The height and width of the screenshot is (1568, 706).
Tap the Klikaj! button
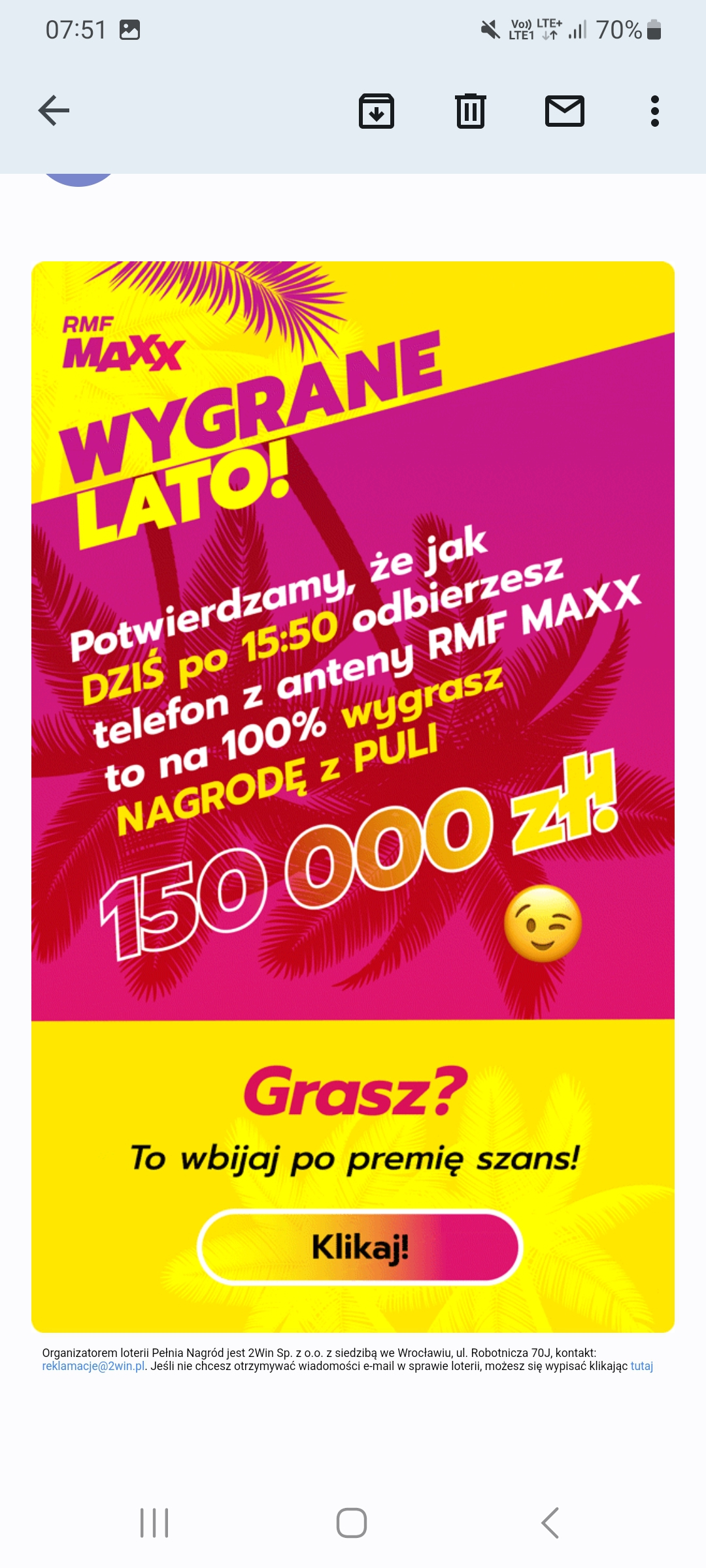pyautogui.click(x=360, y=1247)
